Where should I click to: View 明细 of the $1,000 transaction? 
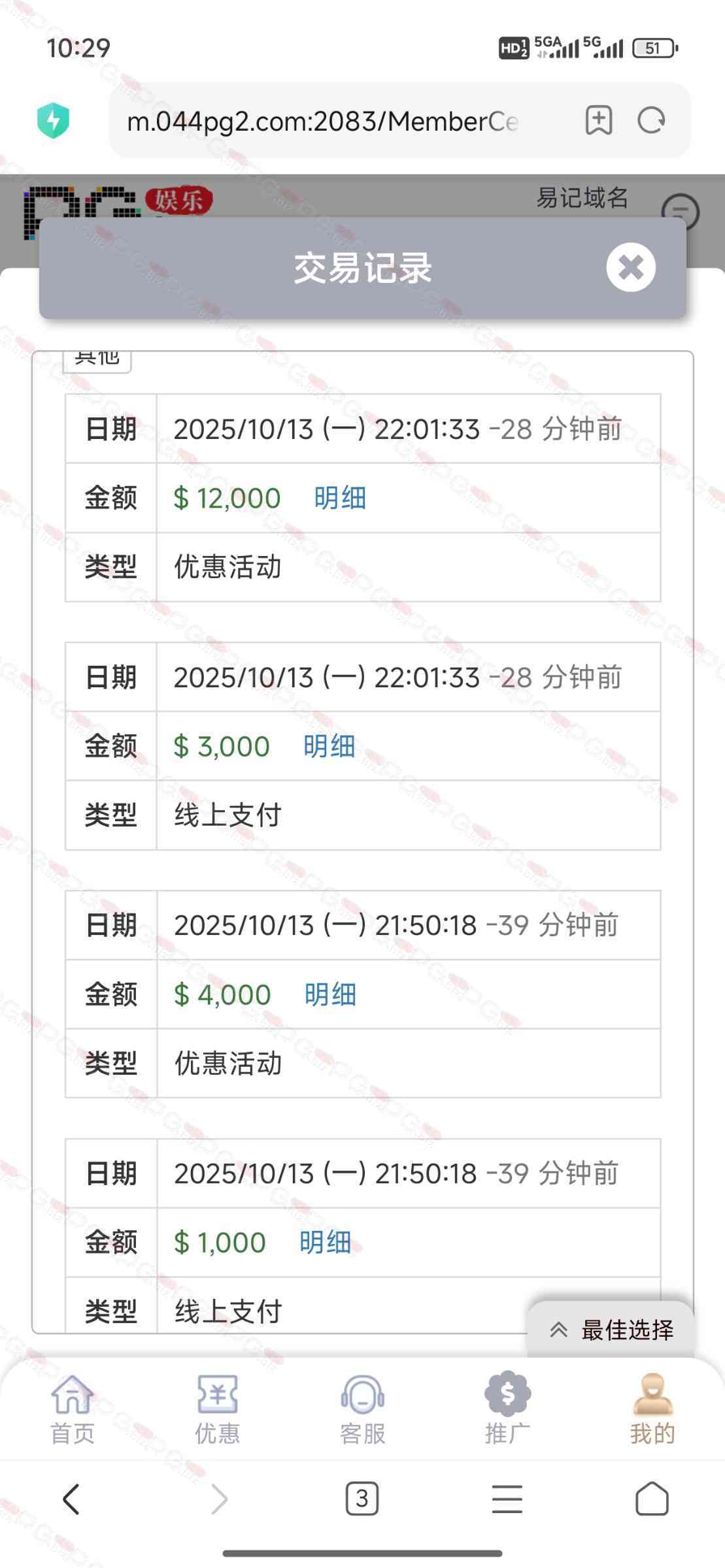pos(325,1242)
